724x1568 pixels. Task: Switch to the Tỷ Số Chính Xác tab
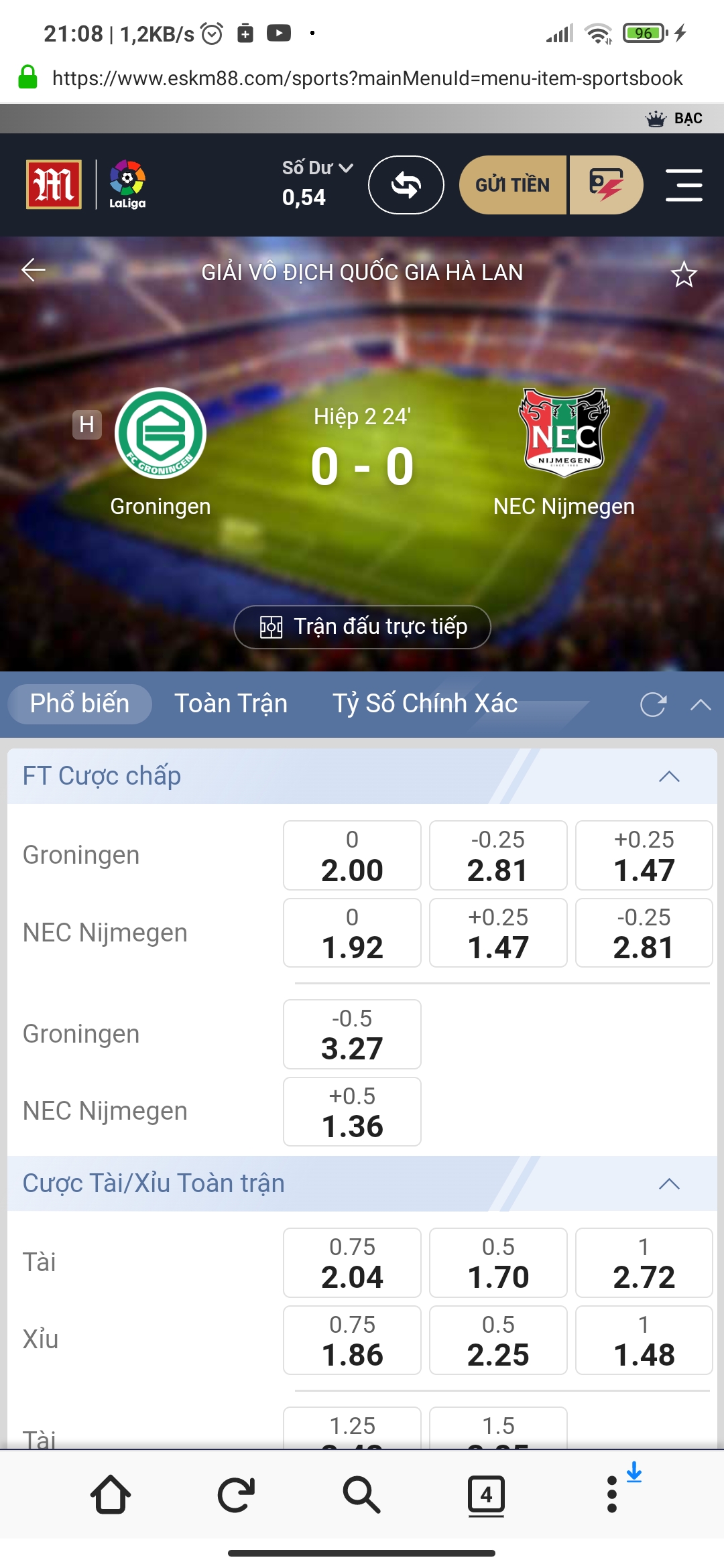pos(425,704)
